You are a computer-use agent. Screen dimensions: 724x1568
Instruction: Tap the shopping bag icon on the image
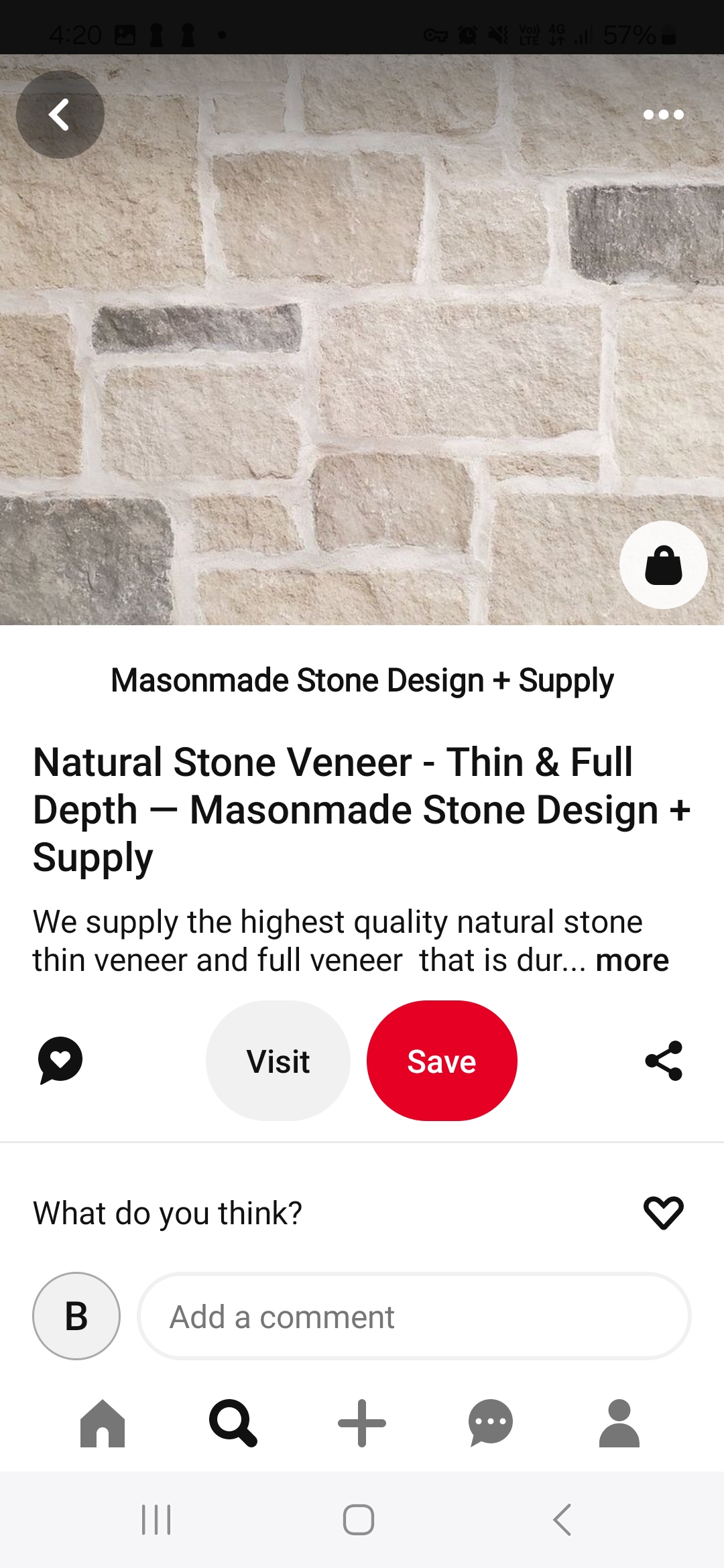click(x=663, y=565)
